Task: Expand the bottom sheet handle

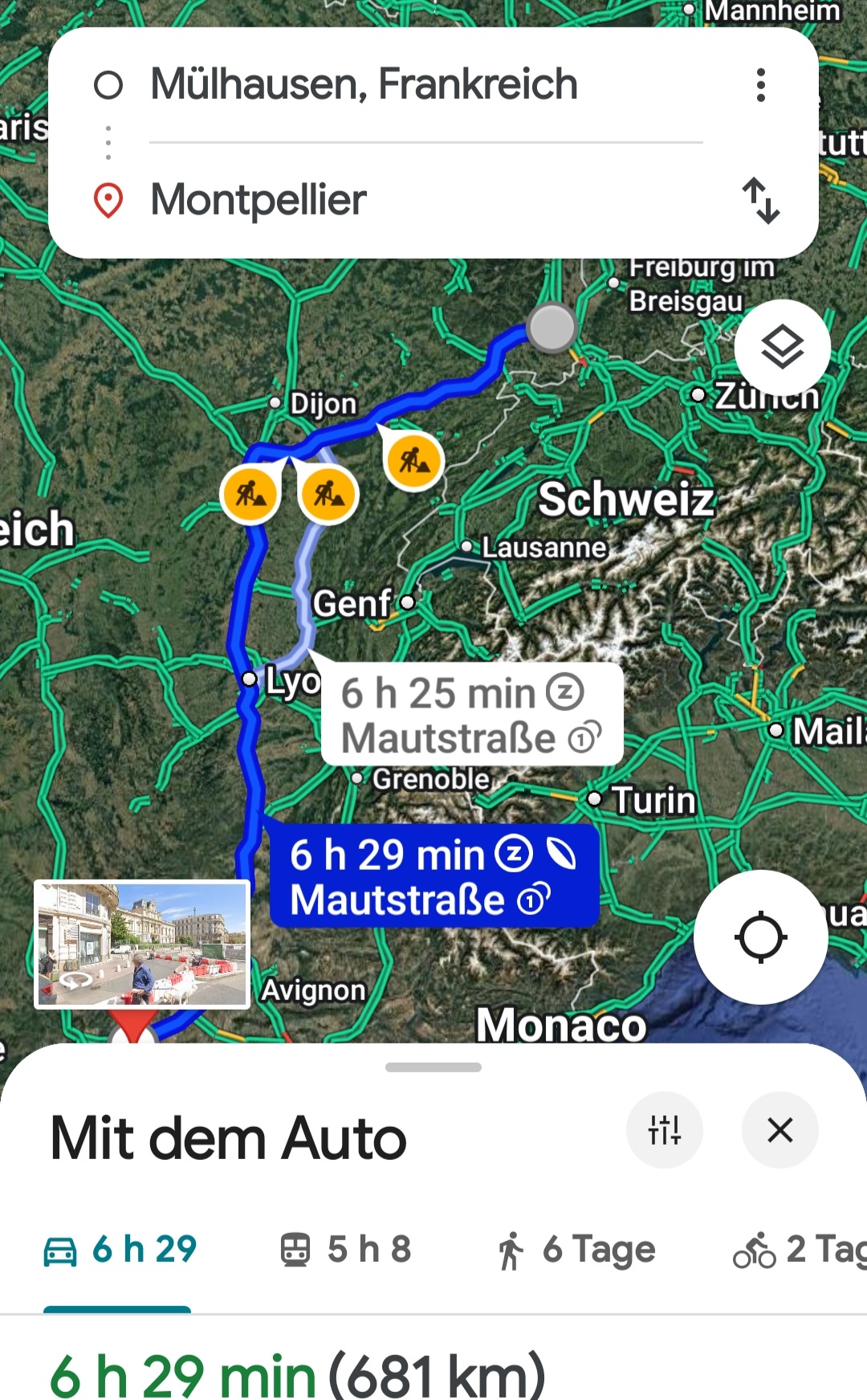Action: coord(433,1067)
